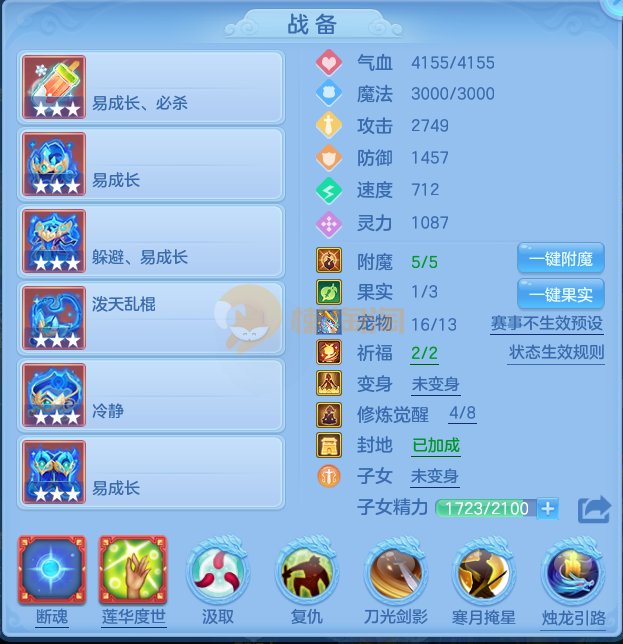View the 冷静 equipment slot
The height and width of the screenshot is (644, 623).
(x=151, y=395)
